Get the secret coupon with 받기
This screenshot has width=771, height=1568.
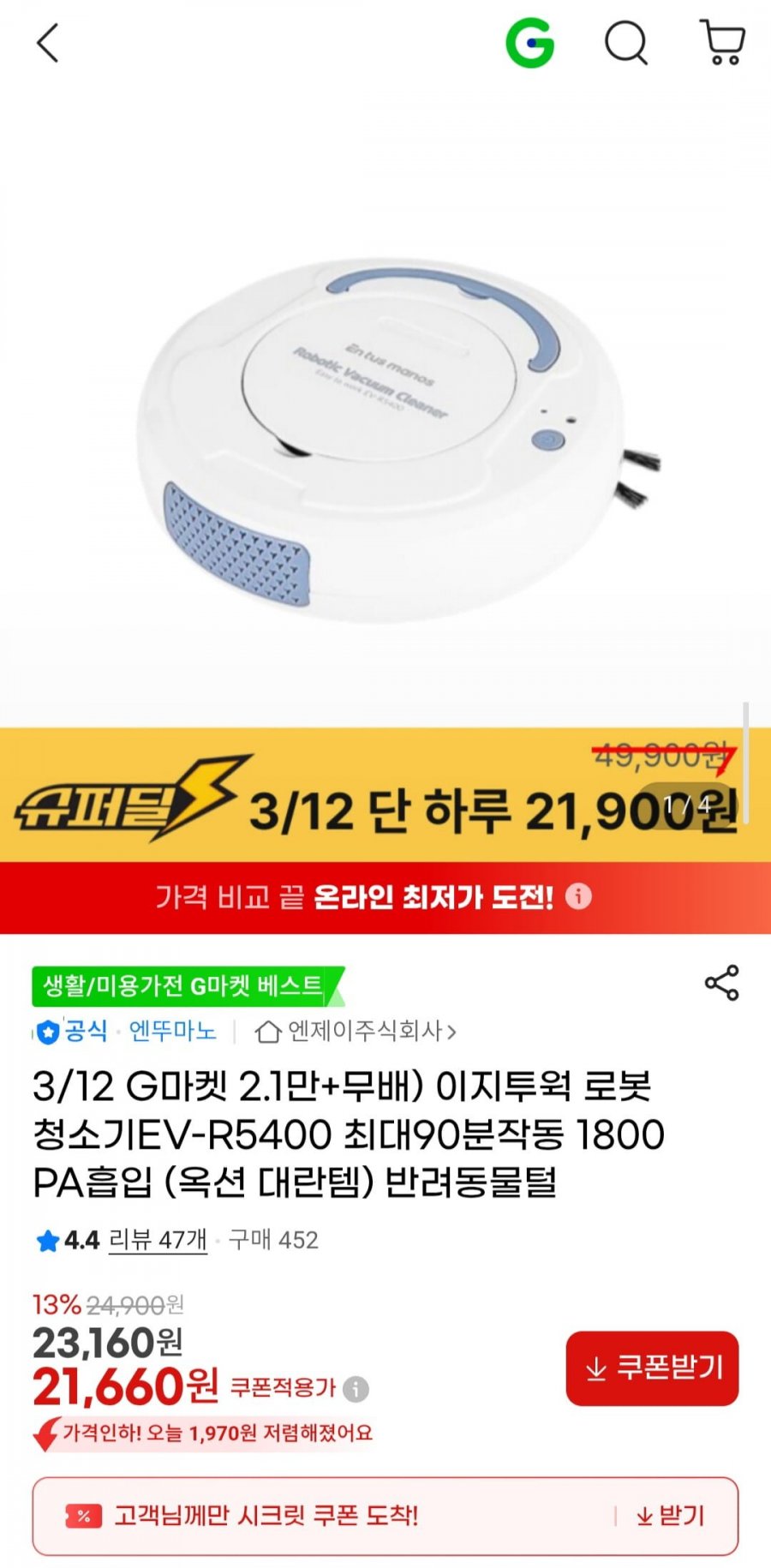(x=670, y=1516)
